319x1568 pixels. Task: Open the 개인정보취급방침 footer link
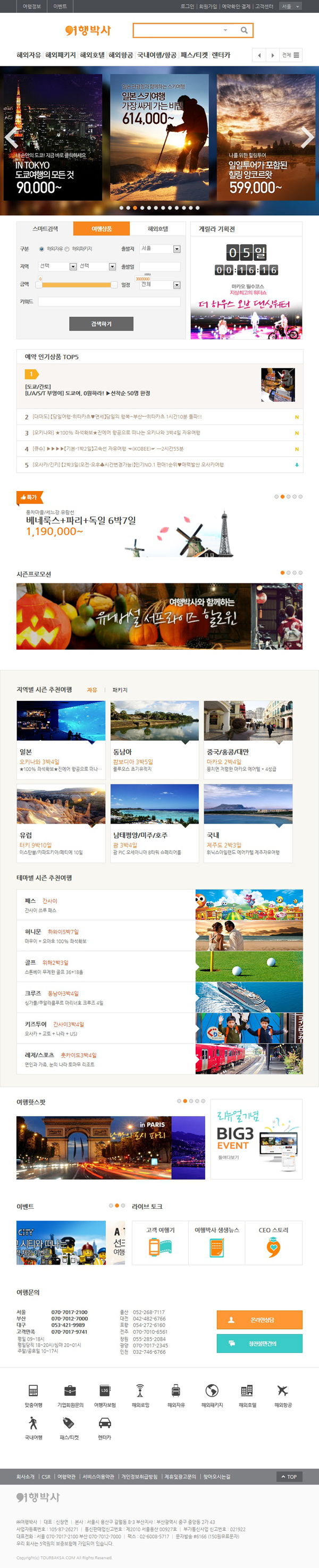click(x=139, y=1477)
